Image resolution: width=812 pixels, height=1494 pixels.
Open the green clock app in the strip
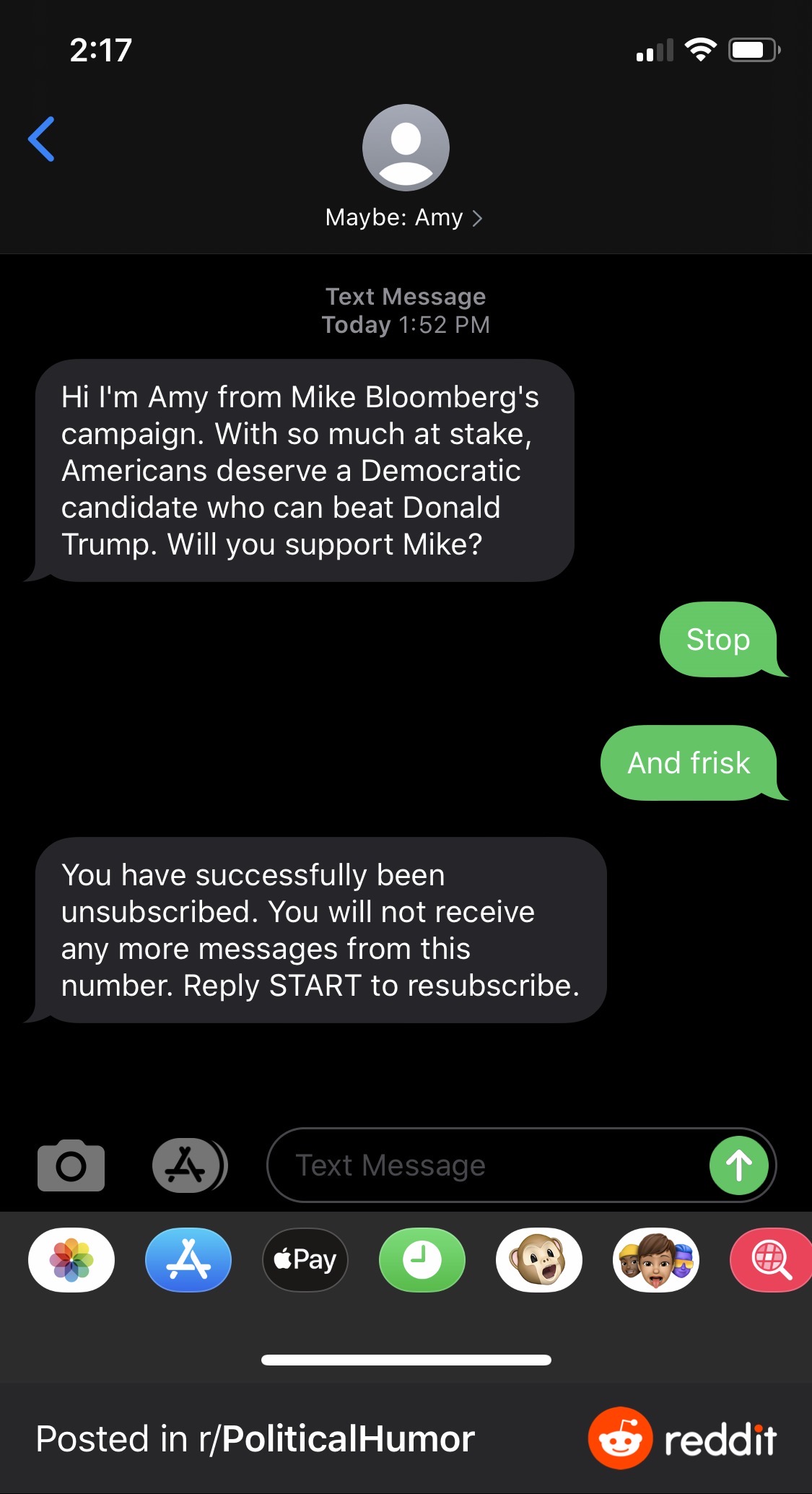[x=422, y=1260]
